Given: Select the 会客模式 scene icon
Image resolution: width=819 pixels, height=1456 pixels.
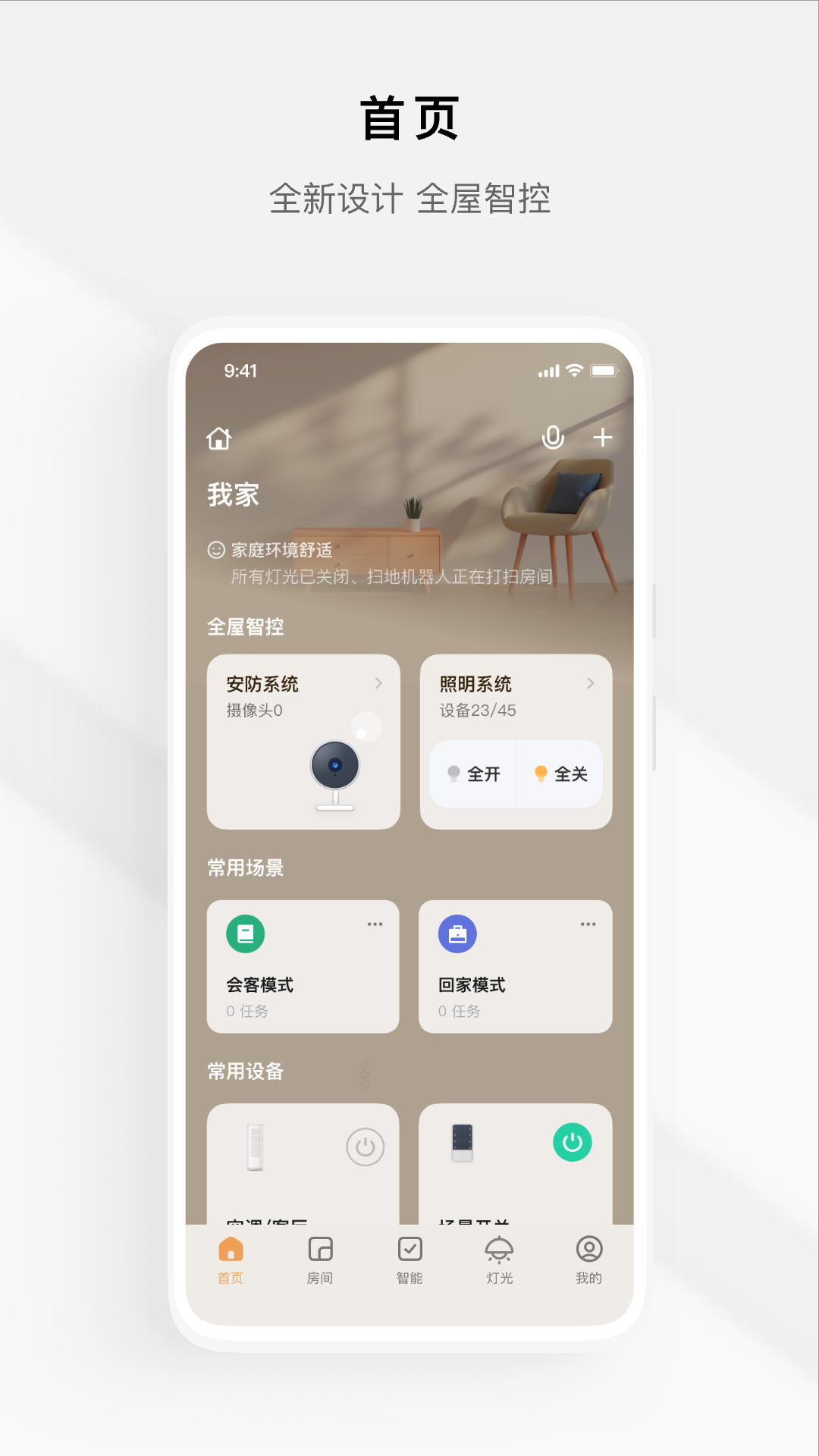Looking at the screenshot, I should click(245, 934).
